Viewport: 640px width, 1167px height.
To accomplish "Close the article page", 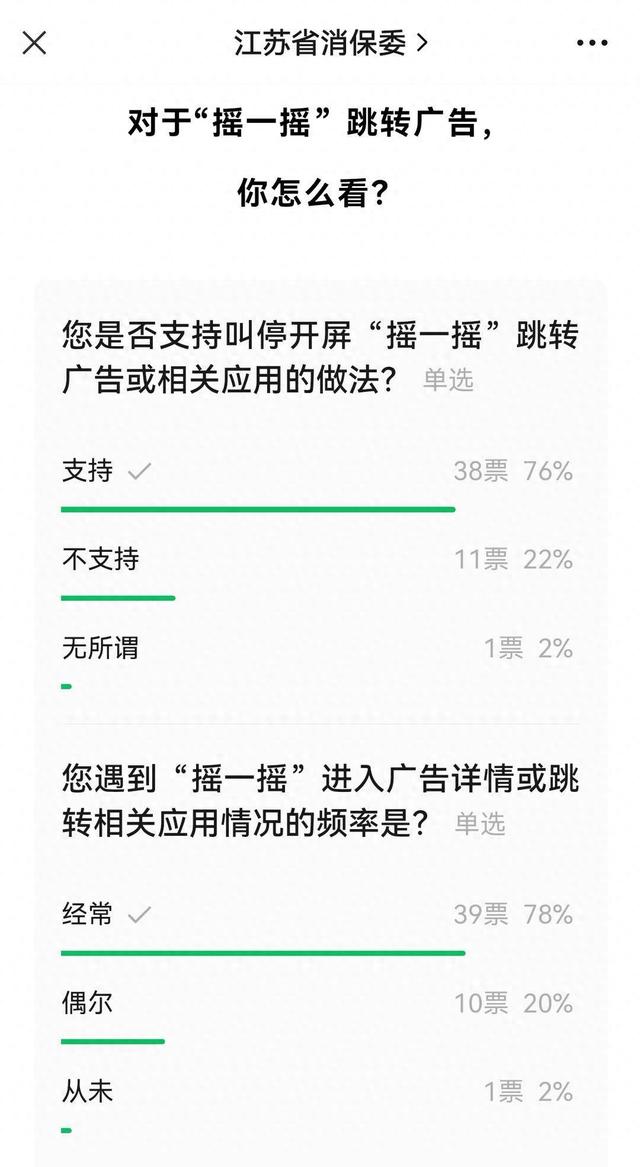I will pyautogui.click(x=34, y=43).
